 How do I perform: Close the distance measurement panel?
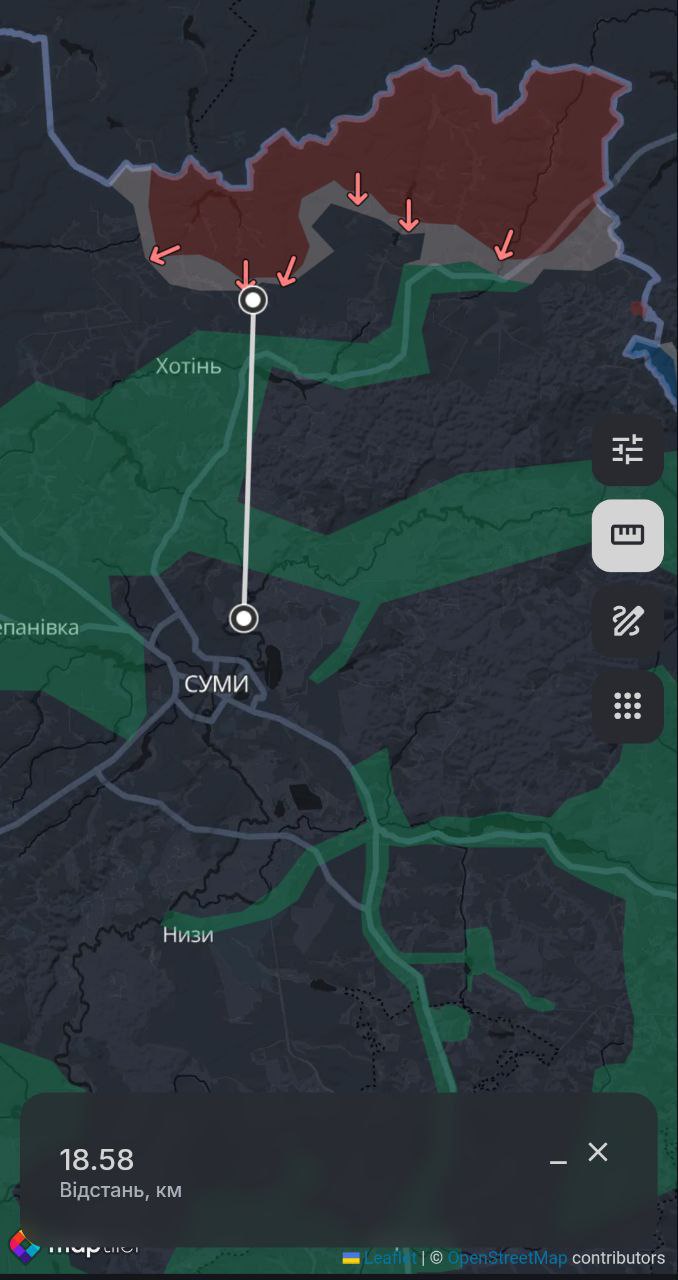598,1152
